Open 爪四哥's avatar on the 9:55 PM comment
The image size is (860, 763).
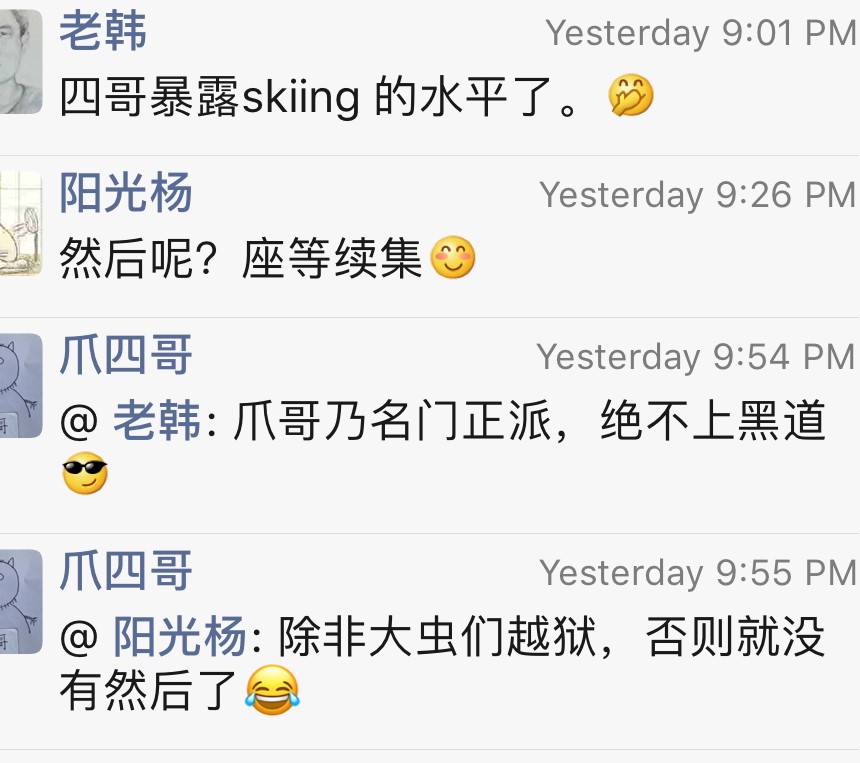coord(20,602)
